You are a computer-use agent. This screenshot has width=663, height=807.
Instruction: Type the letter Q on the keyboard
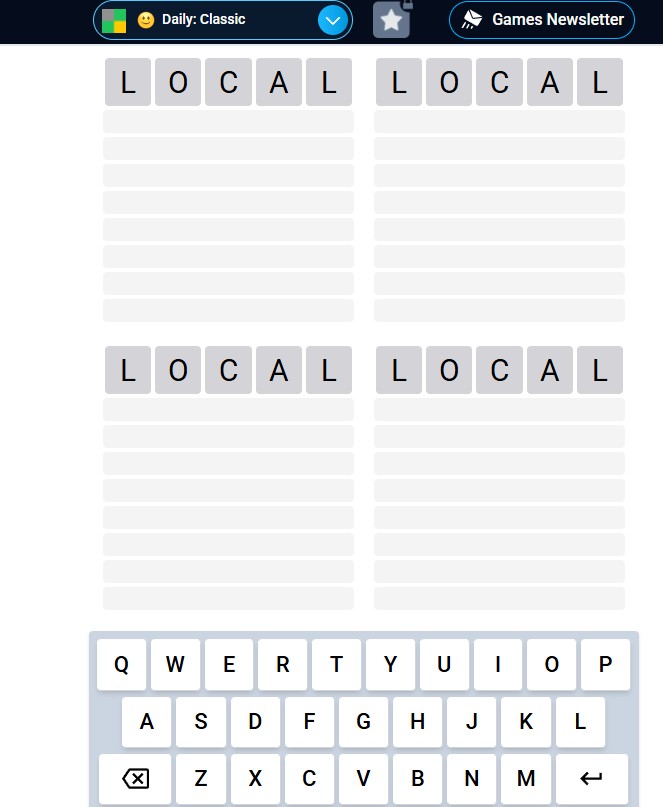pos(121,665)
